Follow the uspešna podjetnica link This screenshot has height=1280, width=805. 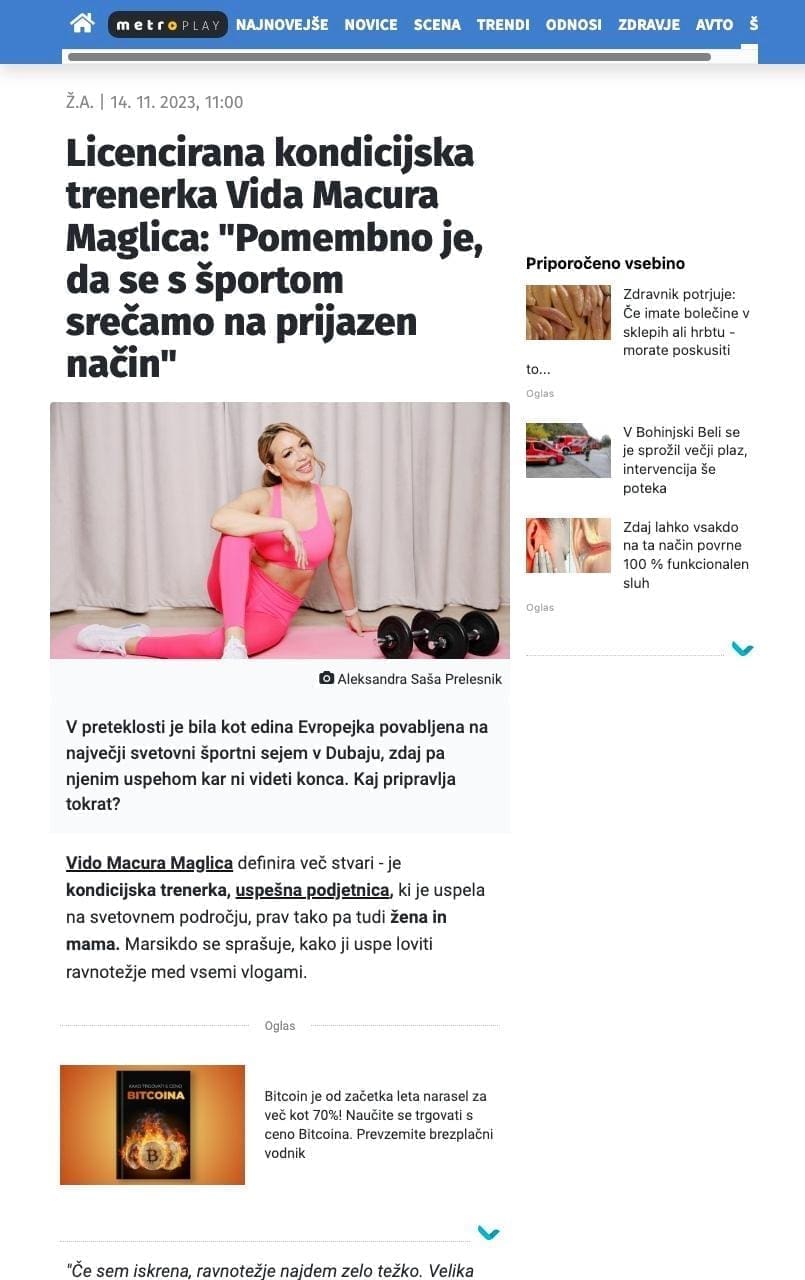[312, 889]
